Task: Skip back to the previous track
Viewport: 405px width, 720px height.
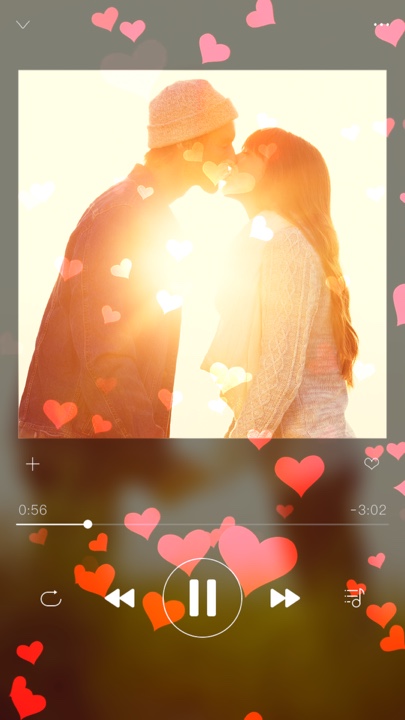Action: pyautogui.click(x=119, y=598)
